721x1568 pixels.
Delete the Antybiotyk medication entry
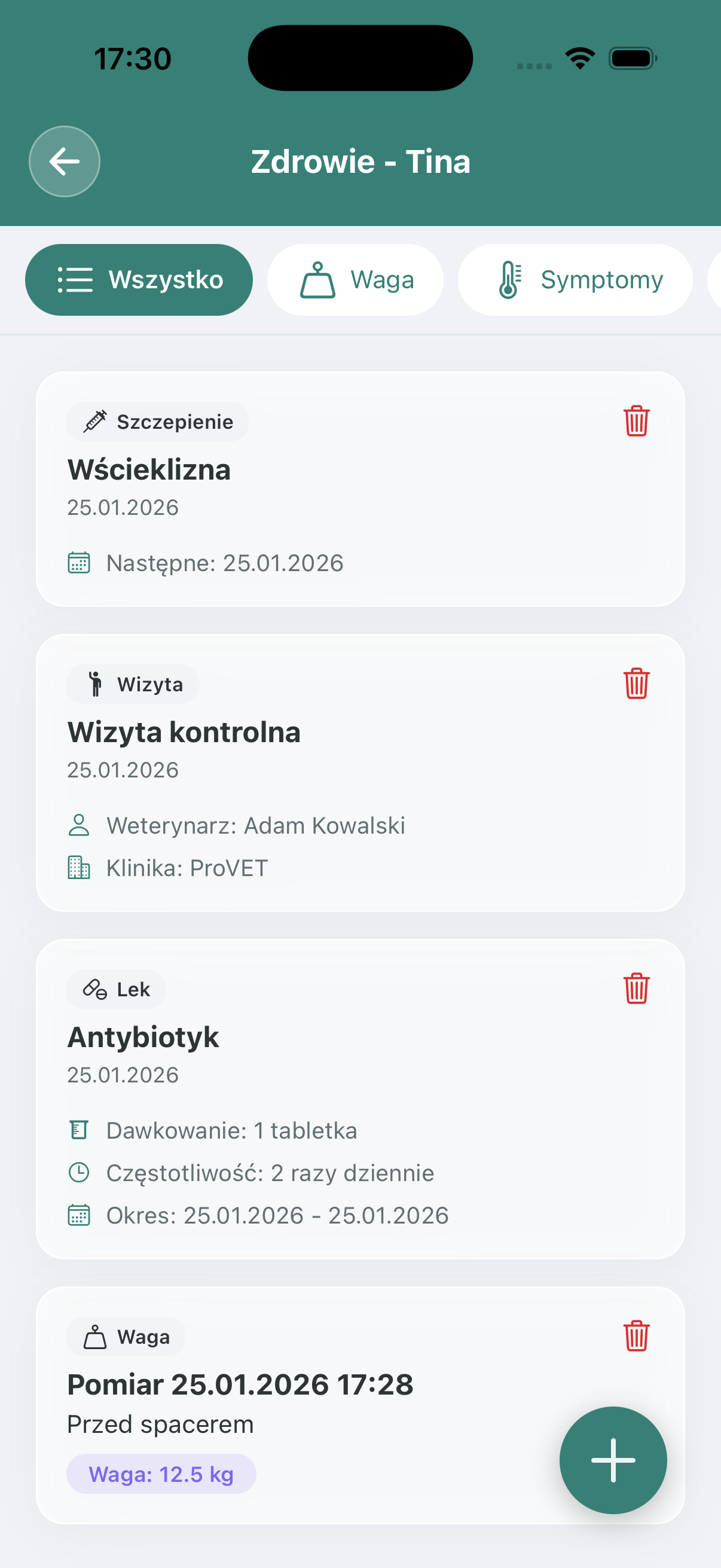pyautogui.click(x=636, y=989)
